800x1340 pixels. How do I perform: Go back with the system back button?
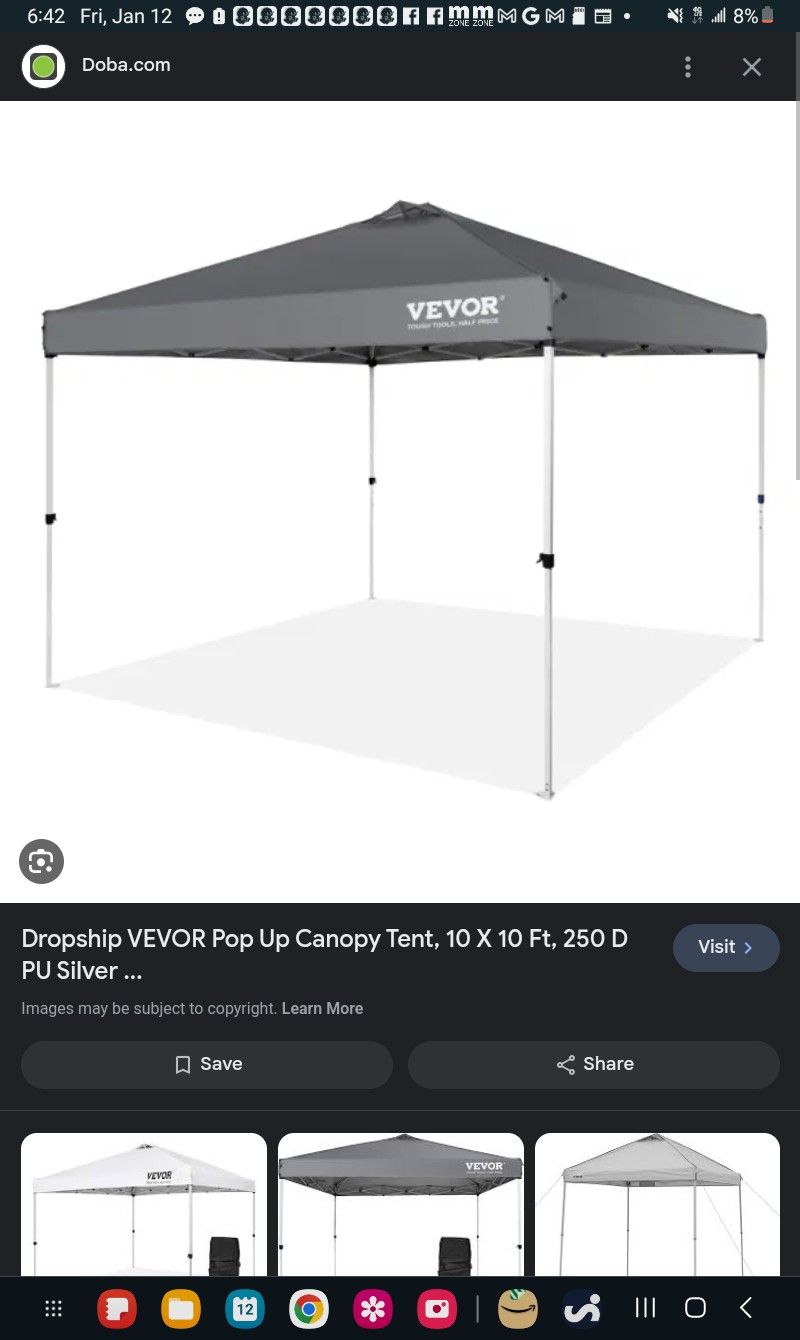click(745, 1308)
